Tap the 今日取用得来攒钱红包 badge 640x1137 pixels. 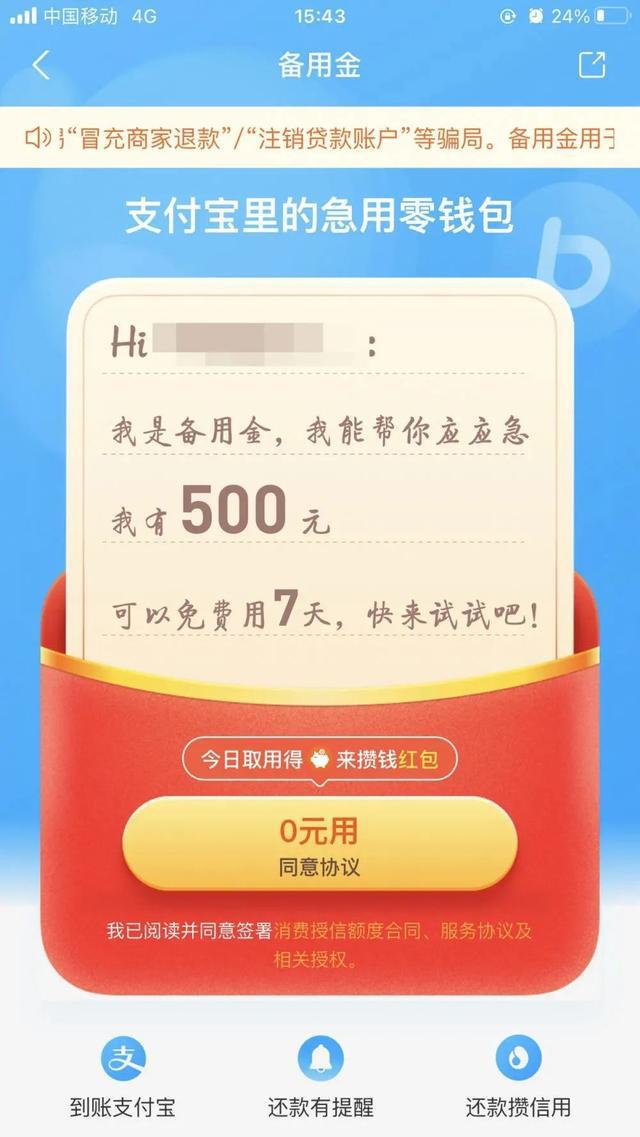320,760
